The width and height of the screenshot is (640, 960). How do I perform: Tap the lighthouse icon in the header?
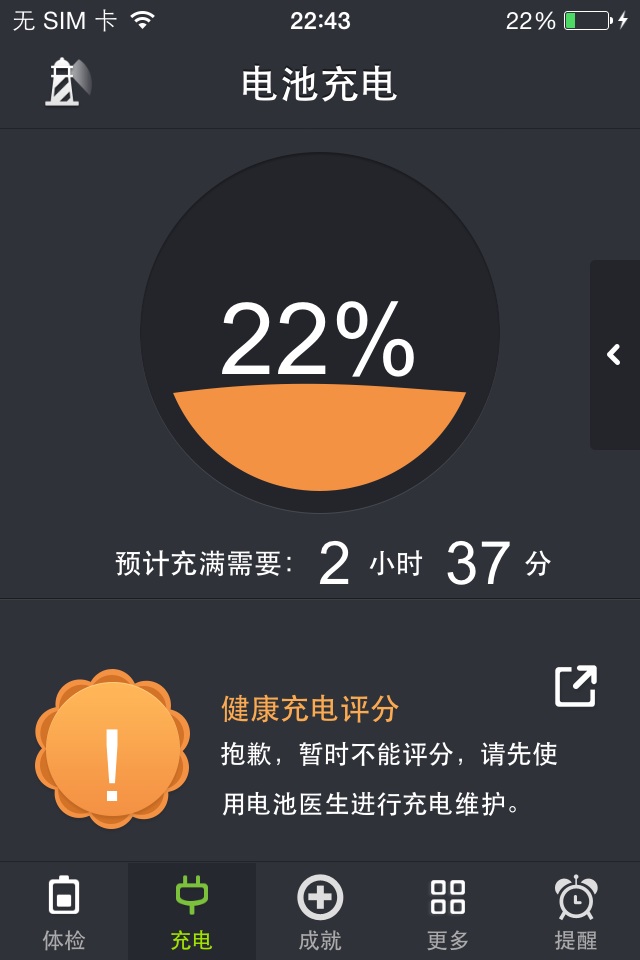67,82
